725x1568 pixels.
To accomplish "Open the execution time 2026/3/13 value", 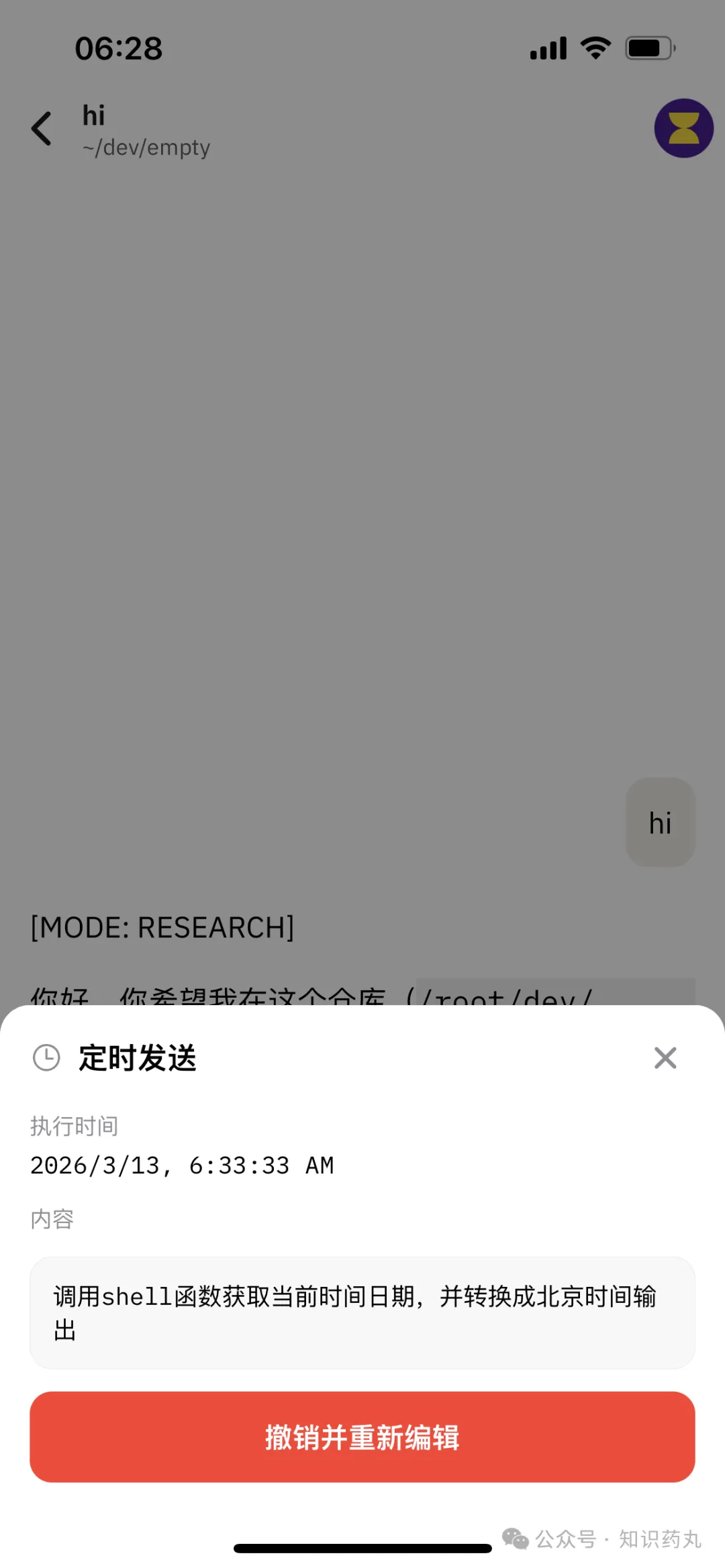I will pyautogui.click(x=181, y=1165).
